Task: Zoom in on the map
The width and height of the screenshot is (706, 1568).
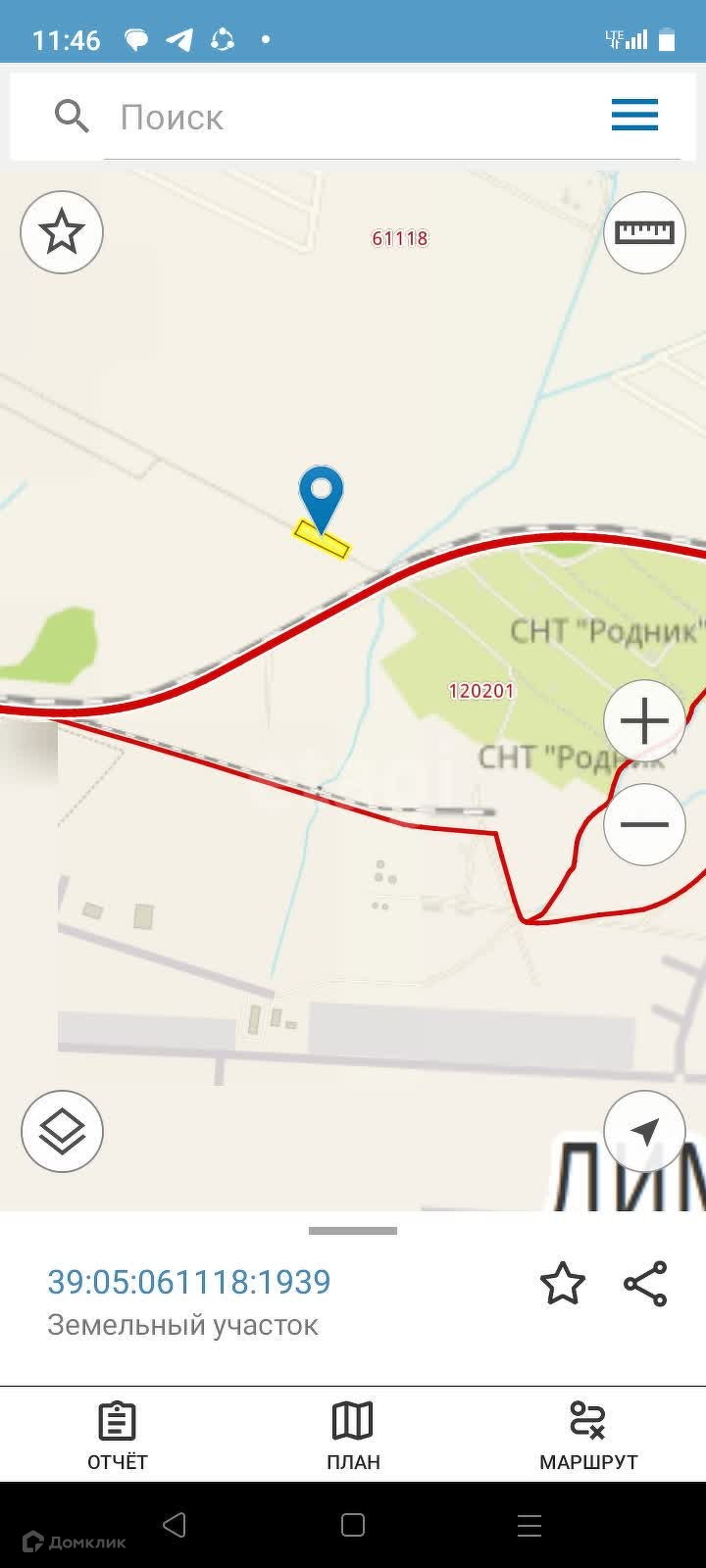Action: point(644,721)
